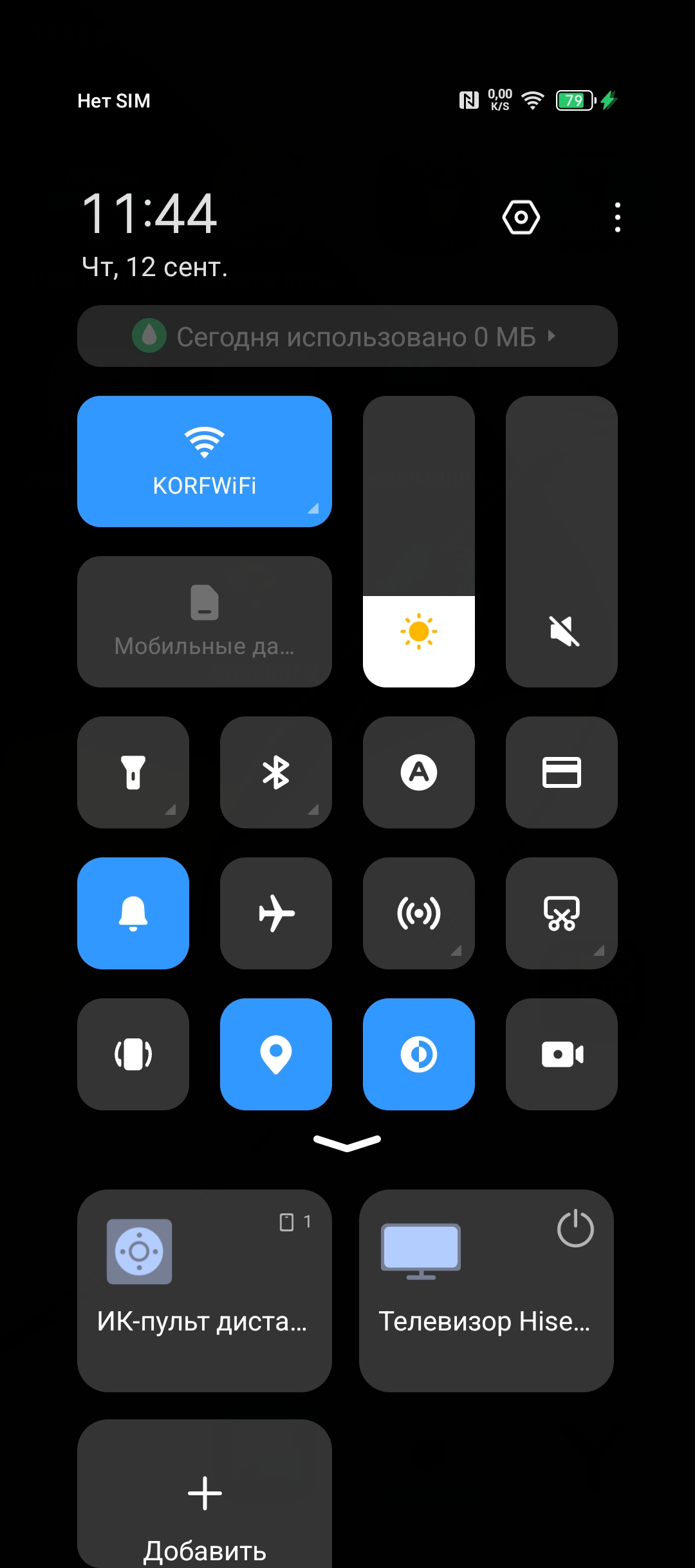Take a screenshot with the scissors tile

point(562,913)
